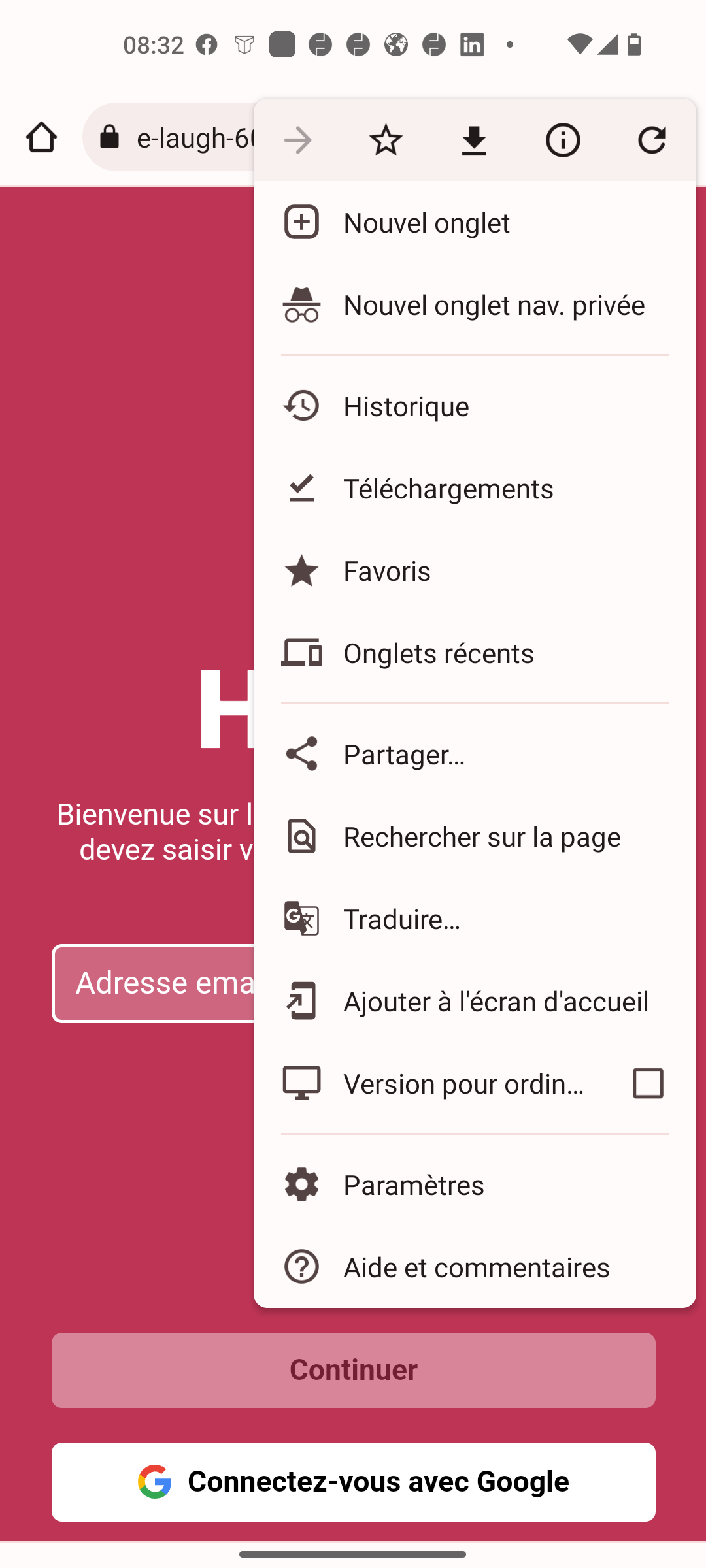The height and width of the screenshot is (1568, 706).
Task: Download the current page
Action: pyautogui.click(x=475, y=140)
